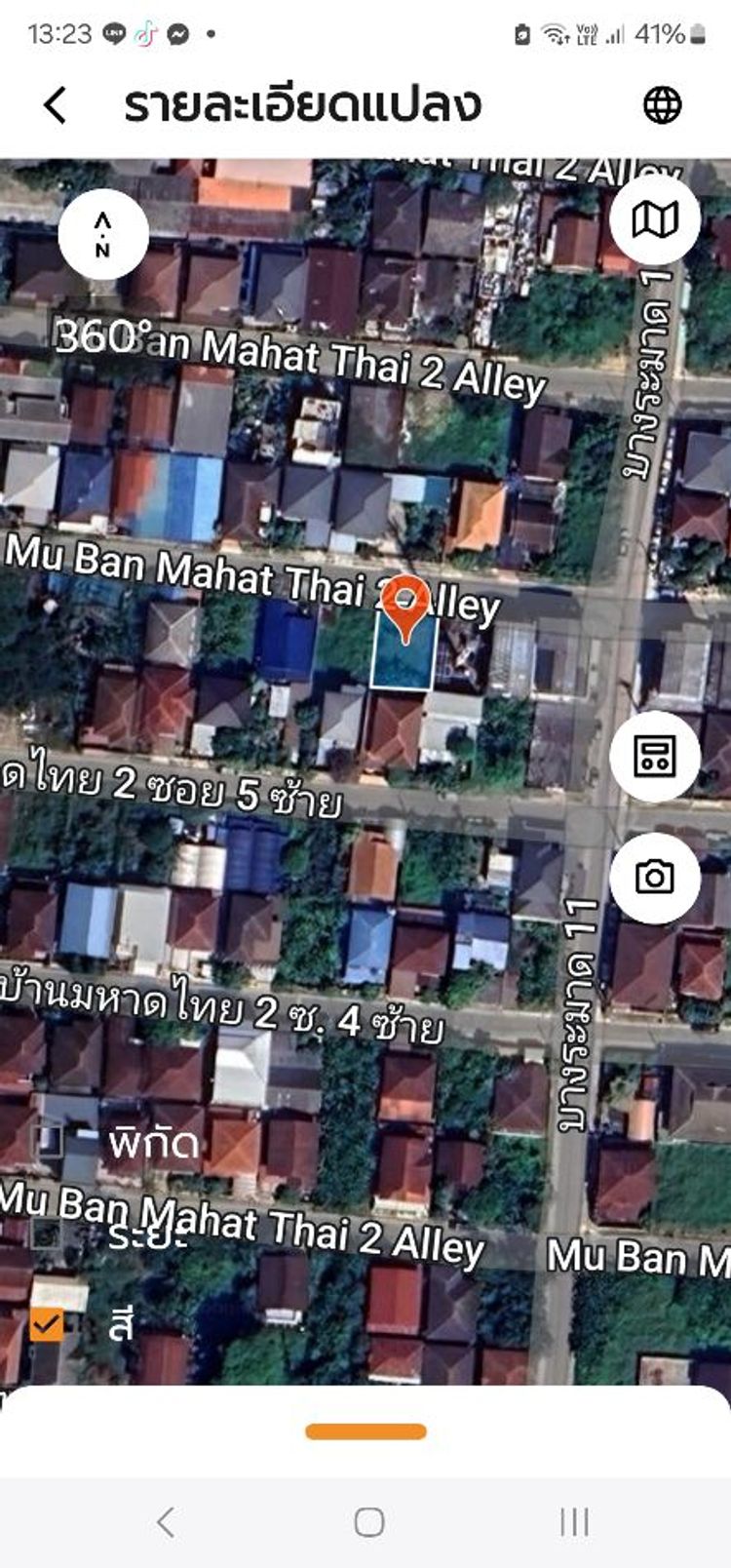Viewport: 731px width, 1568px height.
Task: Open the calculator tool button
Action: 655,756
